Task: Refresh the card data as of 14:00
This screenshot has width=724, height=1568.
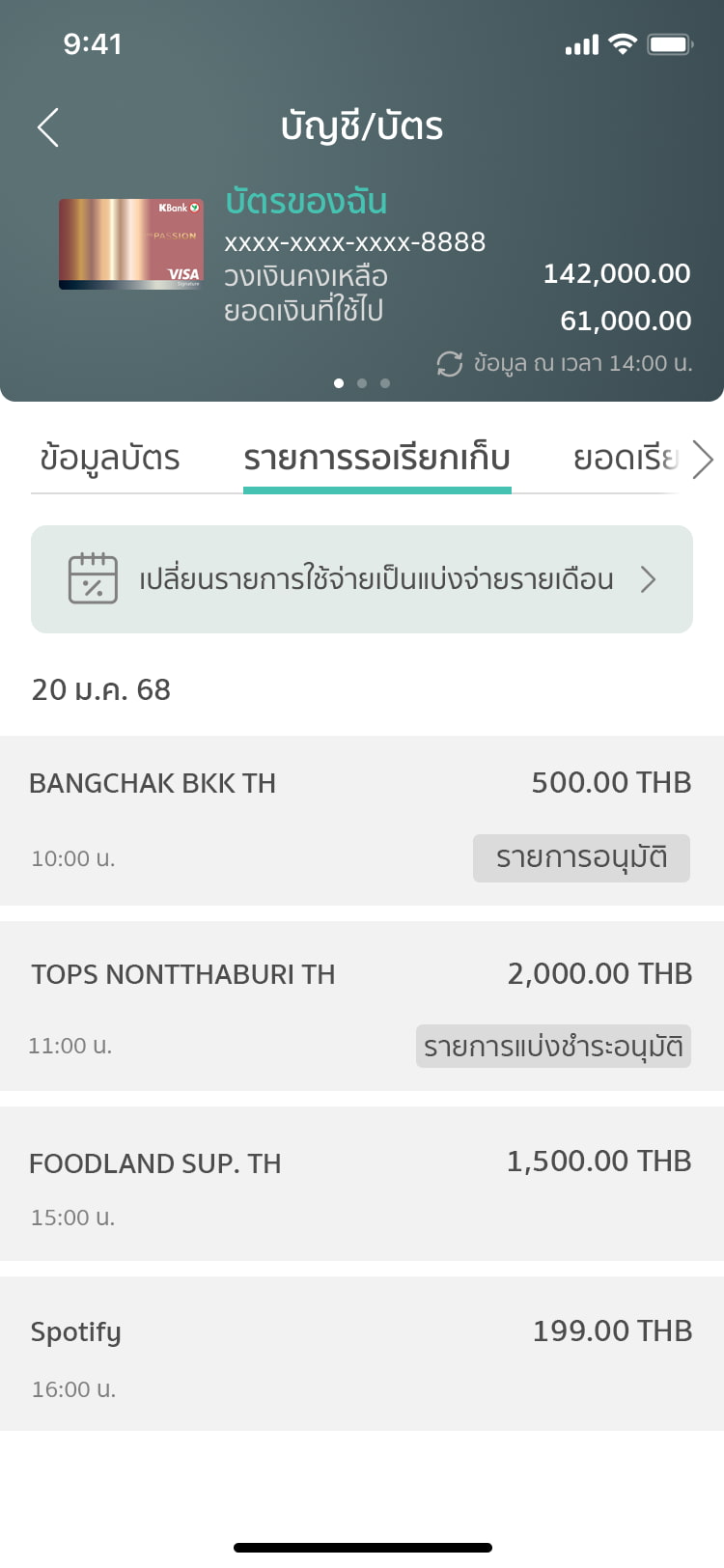Action: coord(450,364)
